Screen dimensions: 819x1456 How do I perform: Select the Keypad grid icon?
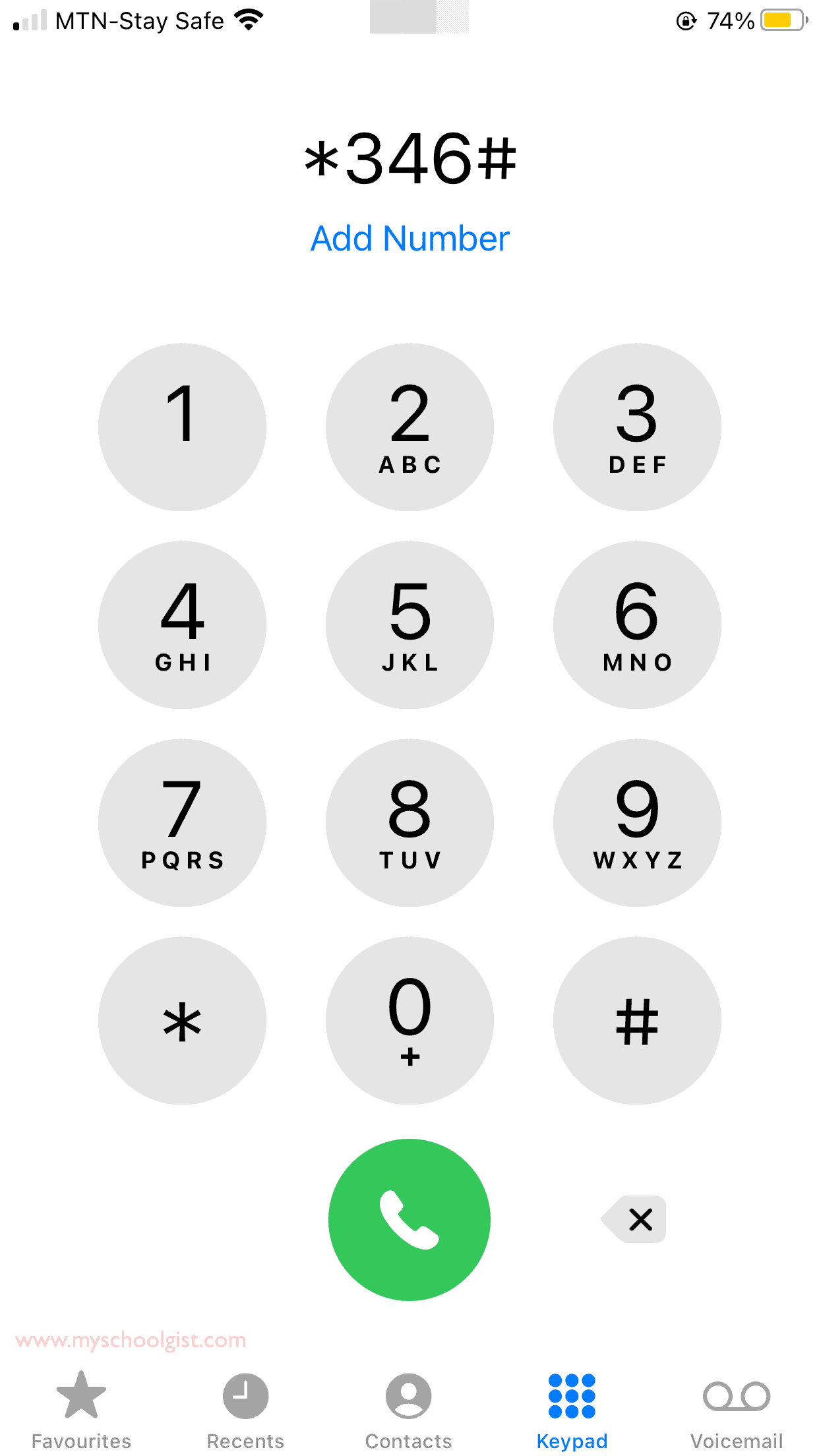[x=572, y=1395]
